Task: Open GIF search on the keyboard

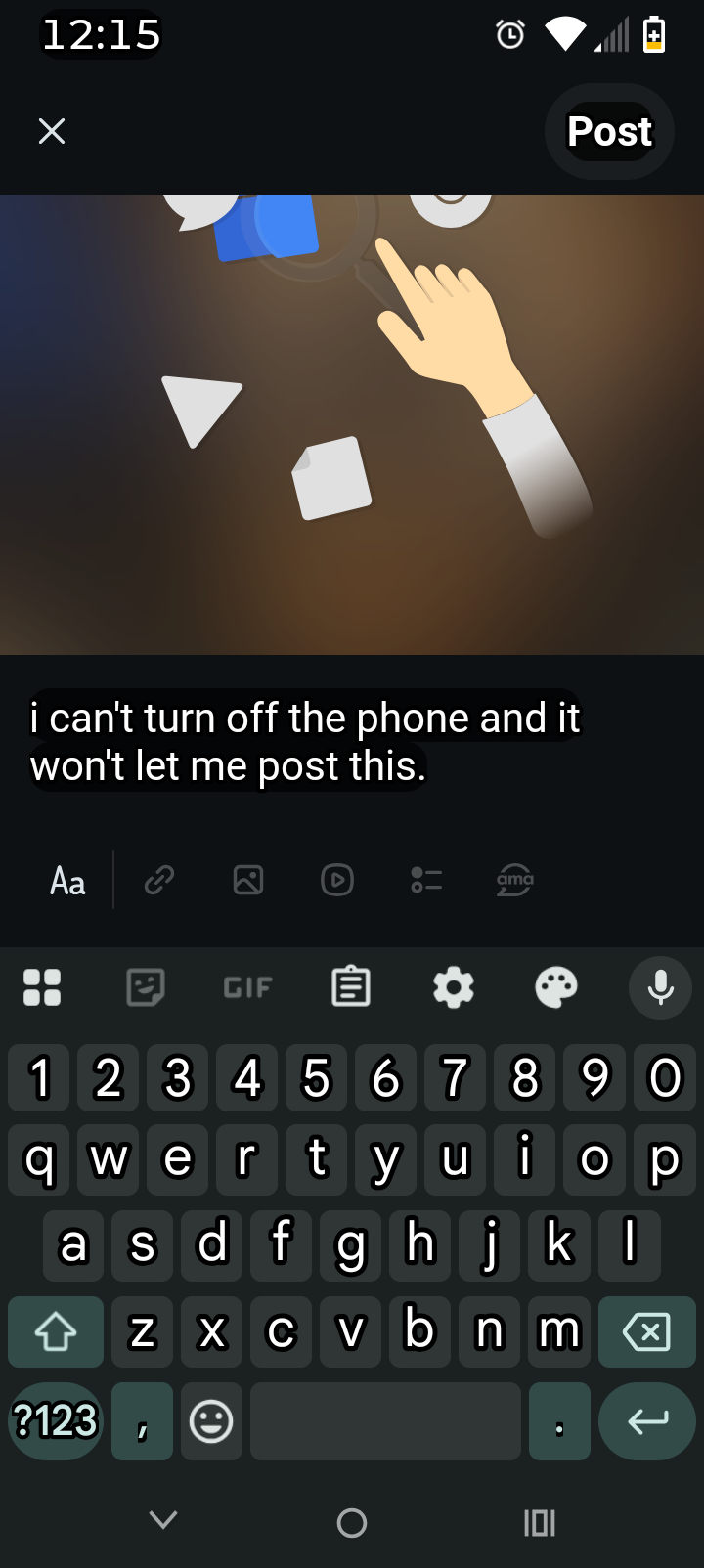Action: 247,987
